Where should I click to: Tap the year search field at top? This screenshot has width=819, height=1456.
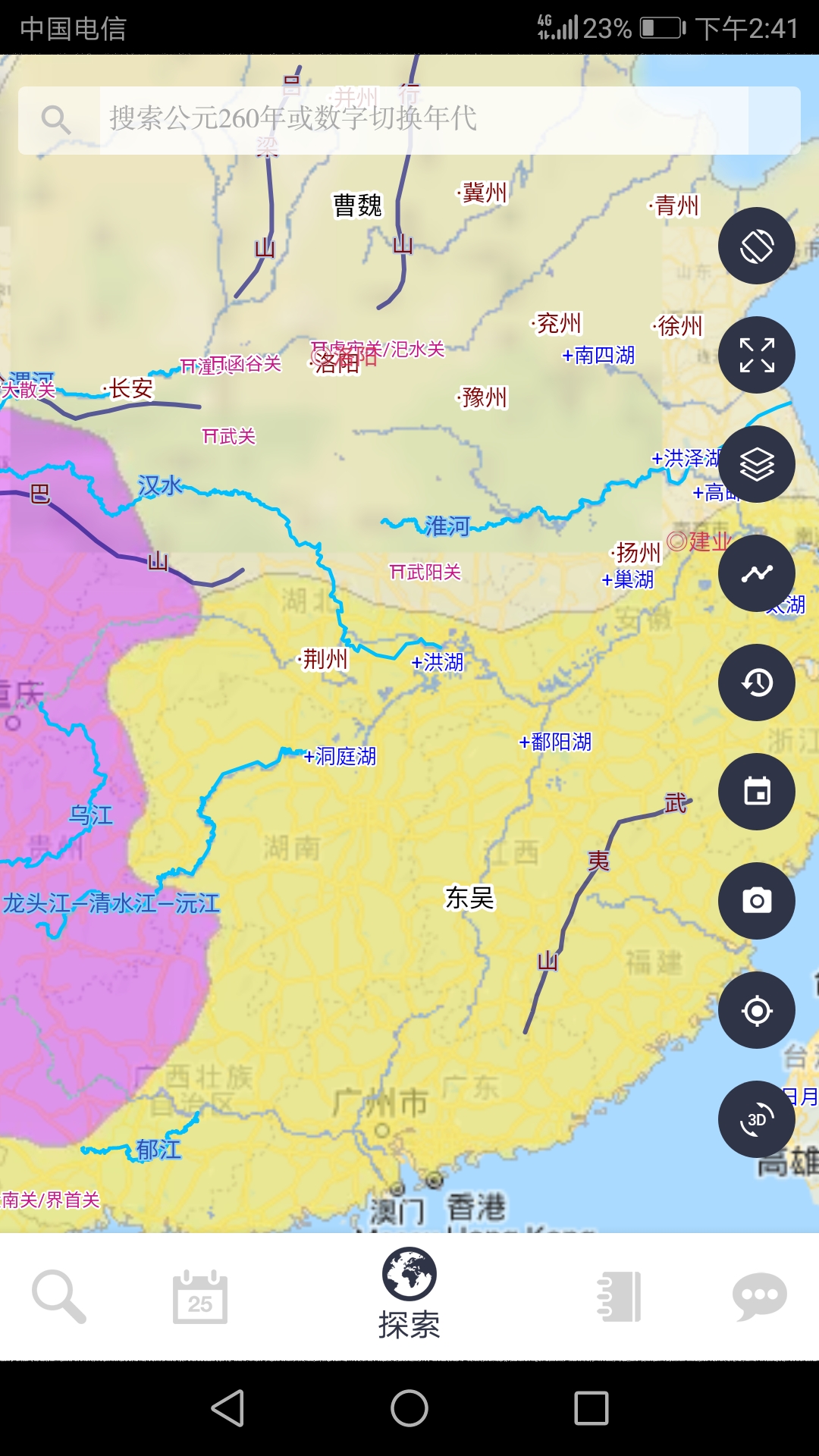[x=425, y=120]
